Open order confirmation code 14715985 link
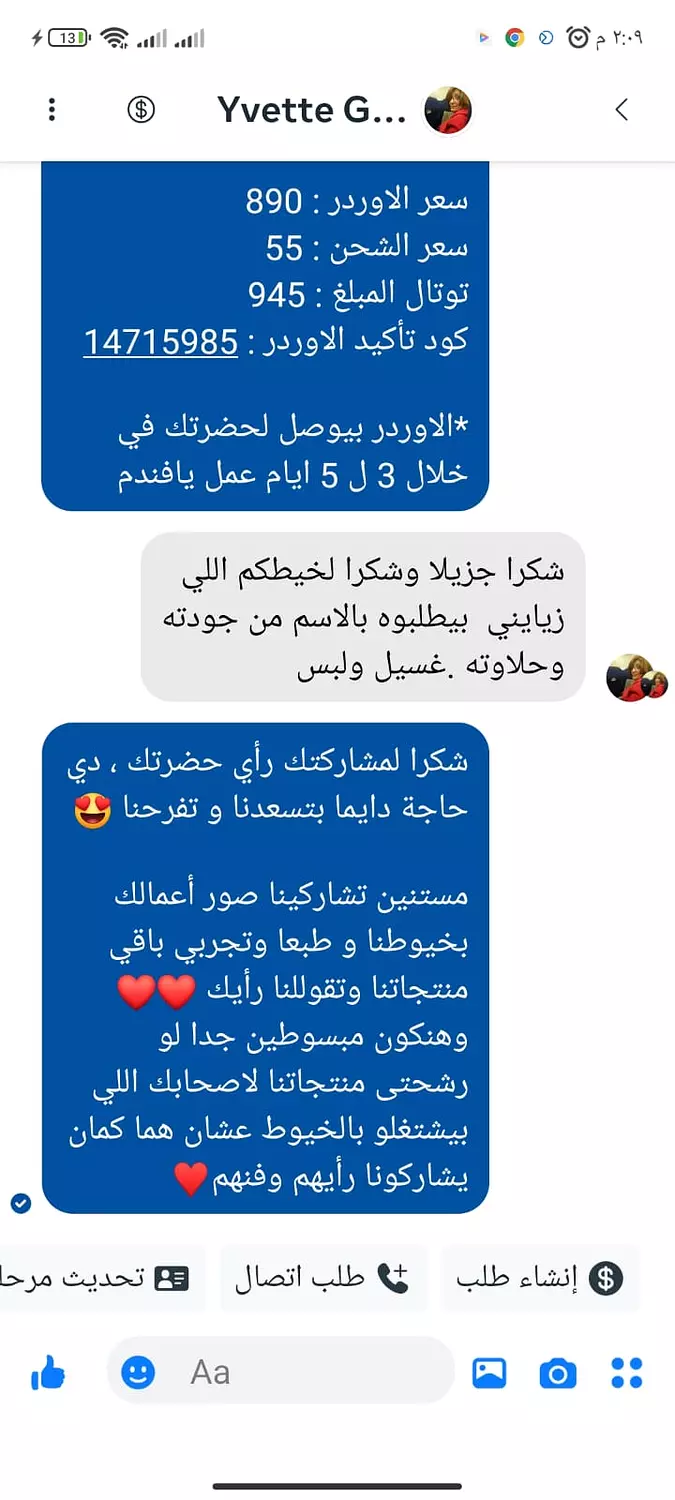This screenshot has width=675, height=1500. click(x=160, y=342)
